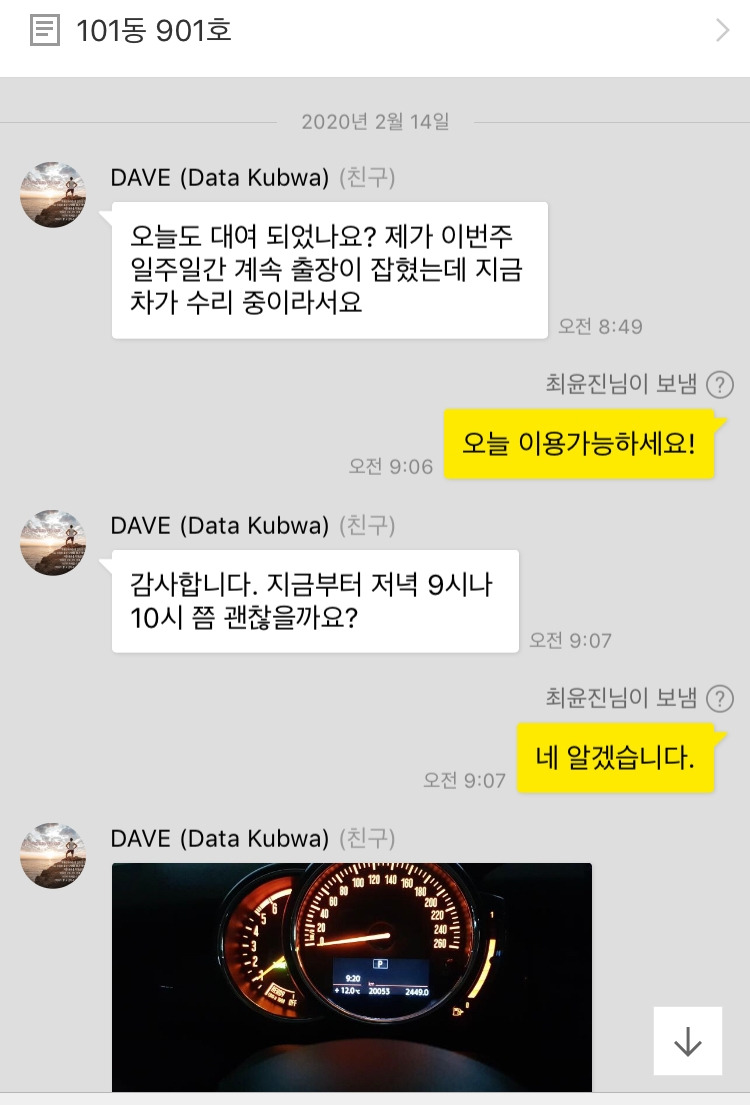Select DAVE's bottom profile image

pyautogui.click(x=52, y=856)
